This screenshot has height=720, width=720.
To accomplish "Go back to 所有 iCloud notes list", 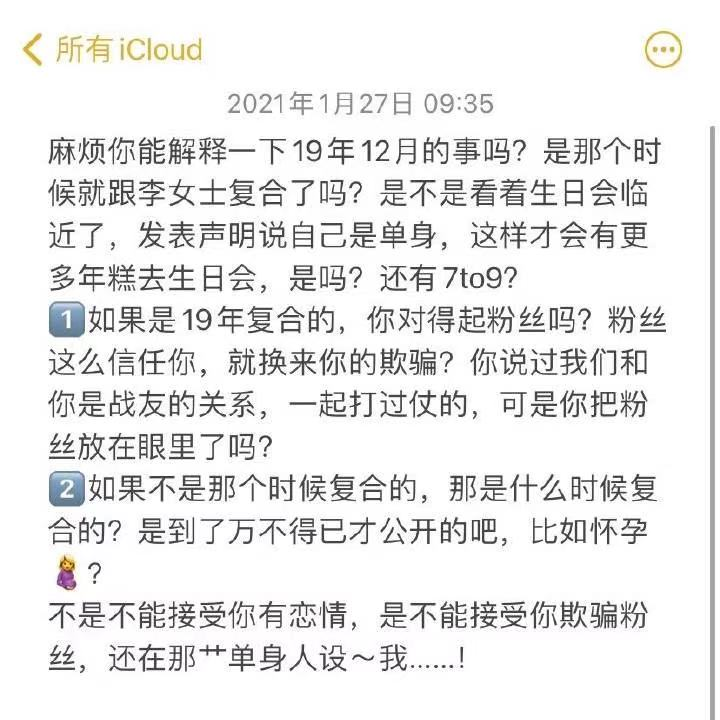I will 112,50.
